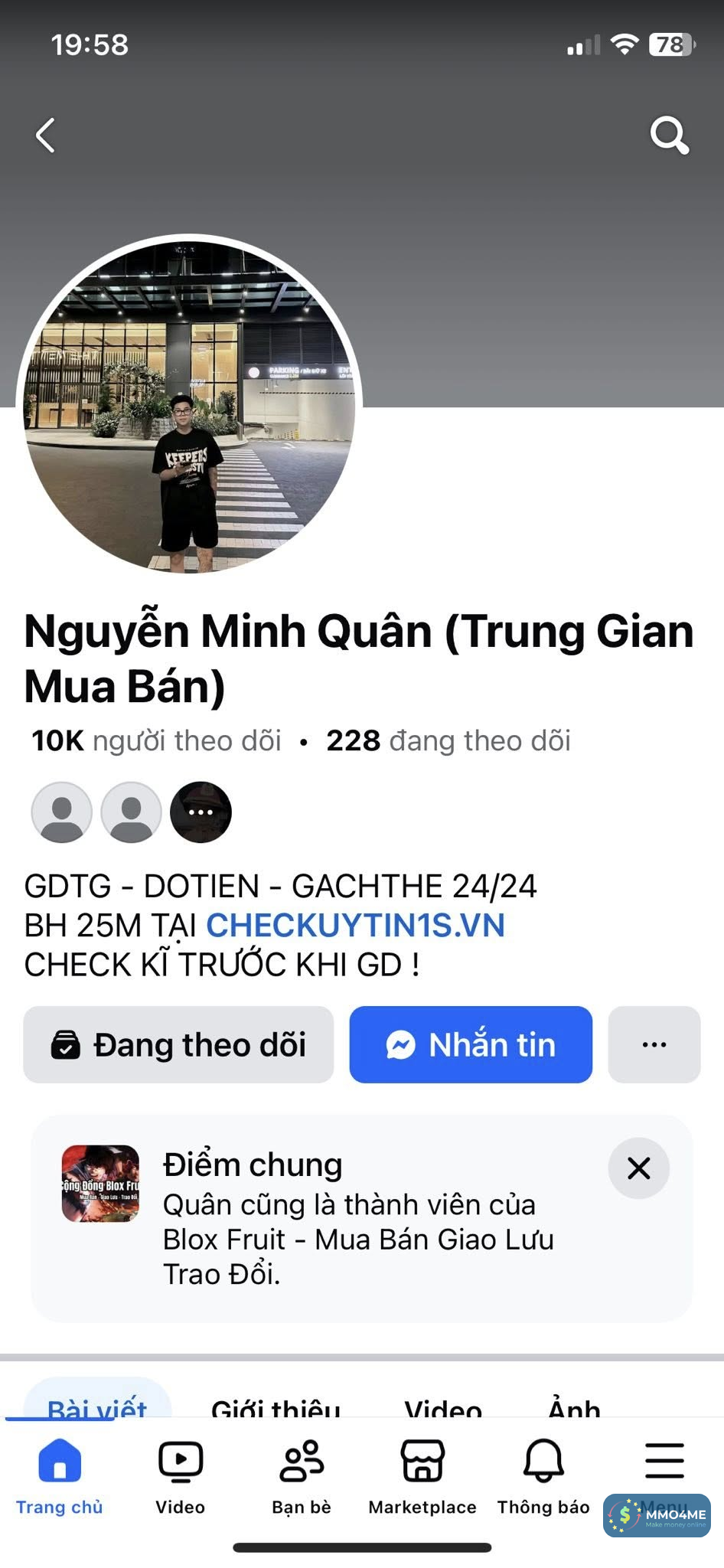
Task: Open the three-dot more options button
Action: [654, 1044]
